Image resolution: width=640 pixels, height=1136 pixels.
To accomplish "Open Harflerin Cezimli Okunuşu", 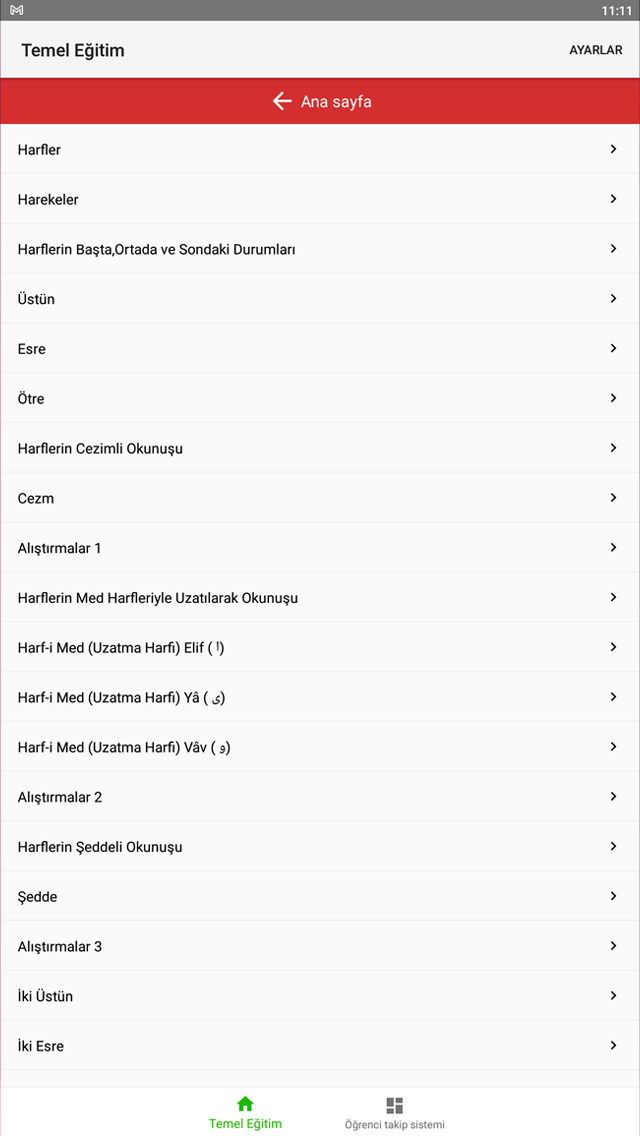I will [320, 448].
